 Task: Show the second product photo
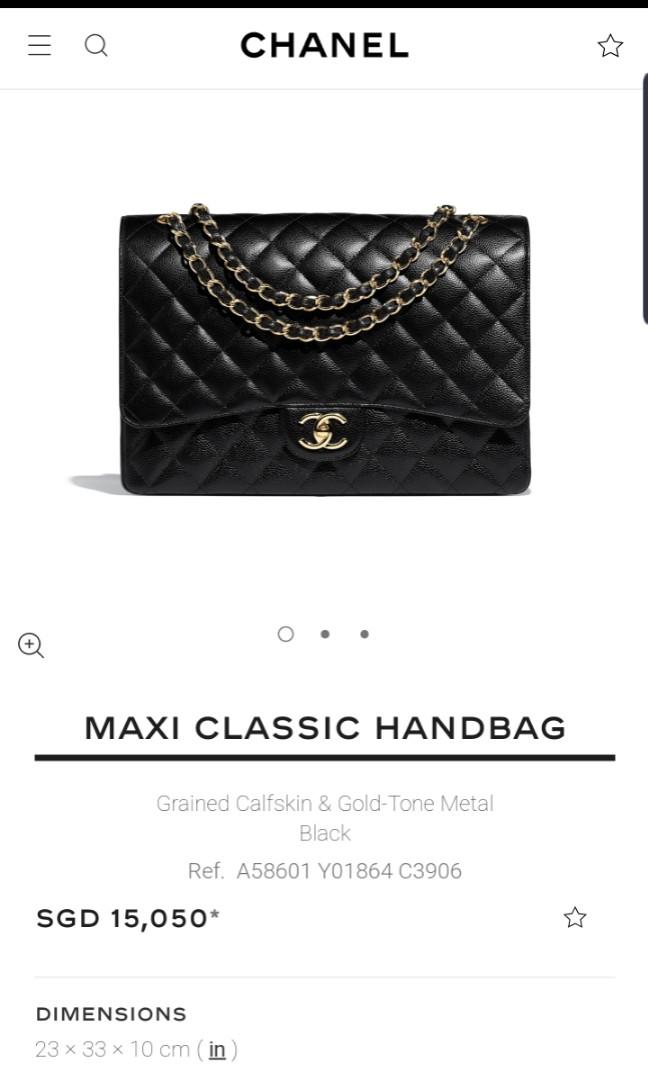[x=325, y=634]
